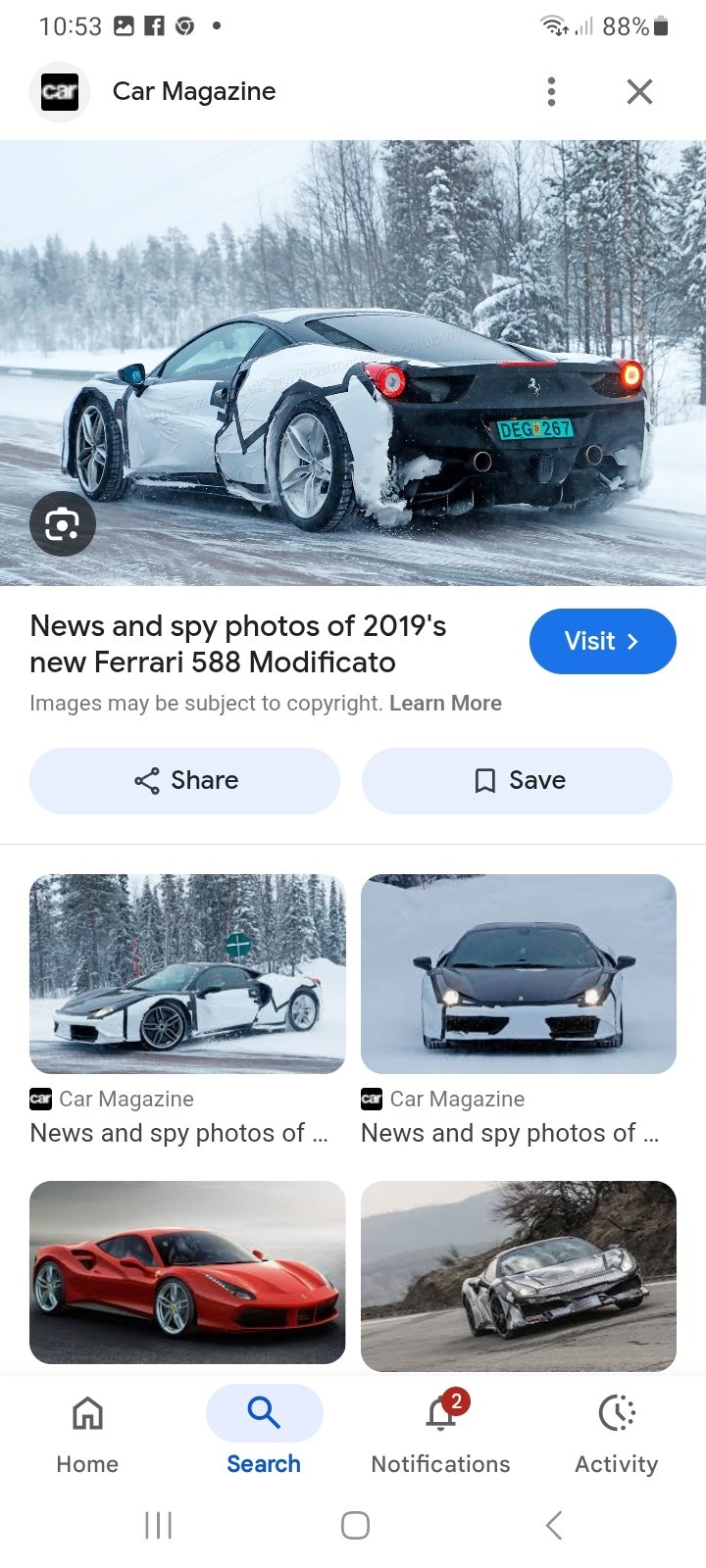Image resolution: width=706 pixels, height=1568 pixels.
Task: Open the three-dot overflow menu
Action: click(x=551, y=91)
